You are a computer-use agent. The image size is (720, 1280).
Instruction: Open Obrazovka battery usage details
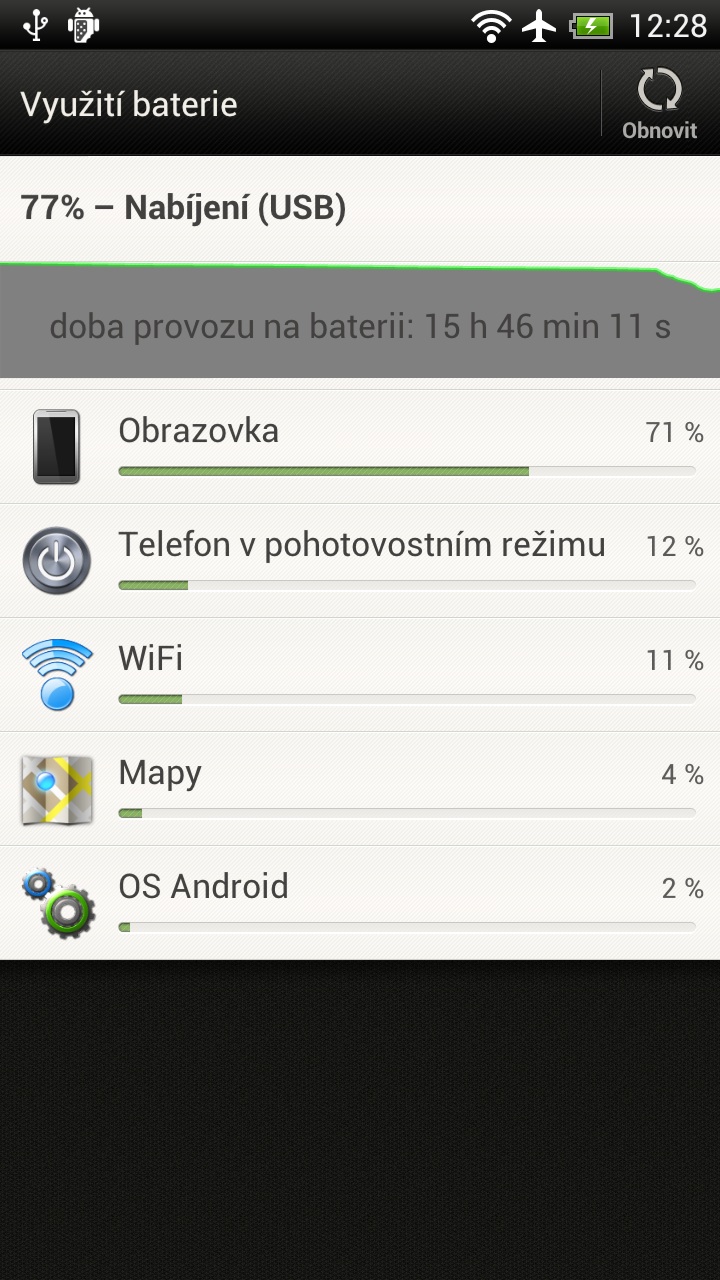(360, 447)
